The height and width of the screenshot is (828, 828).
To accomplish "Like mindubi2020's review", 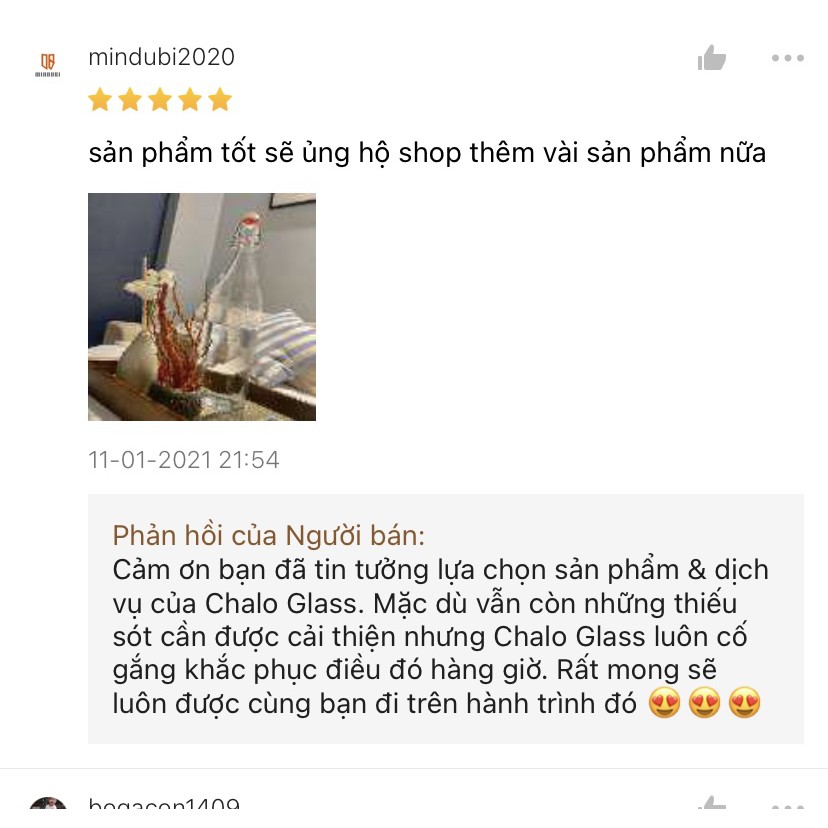I will (x=712, y=58).
